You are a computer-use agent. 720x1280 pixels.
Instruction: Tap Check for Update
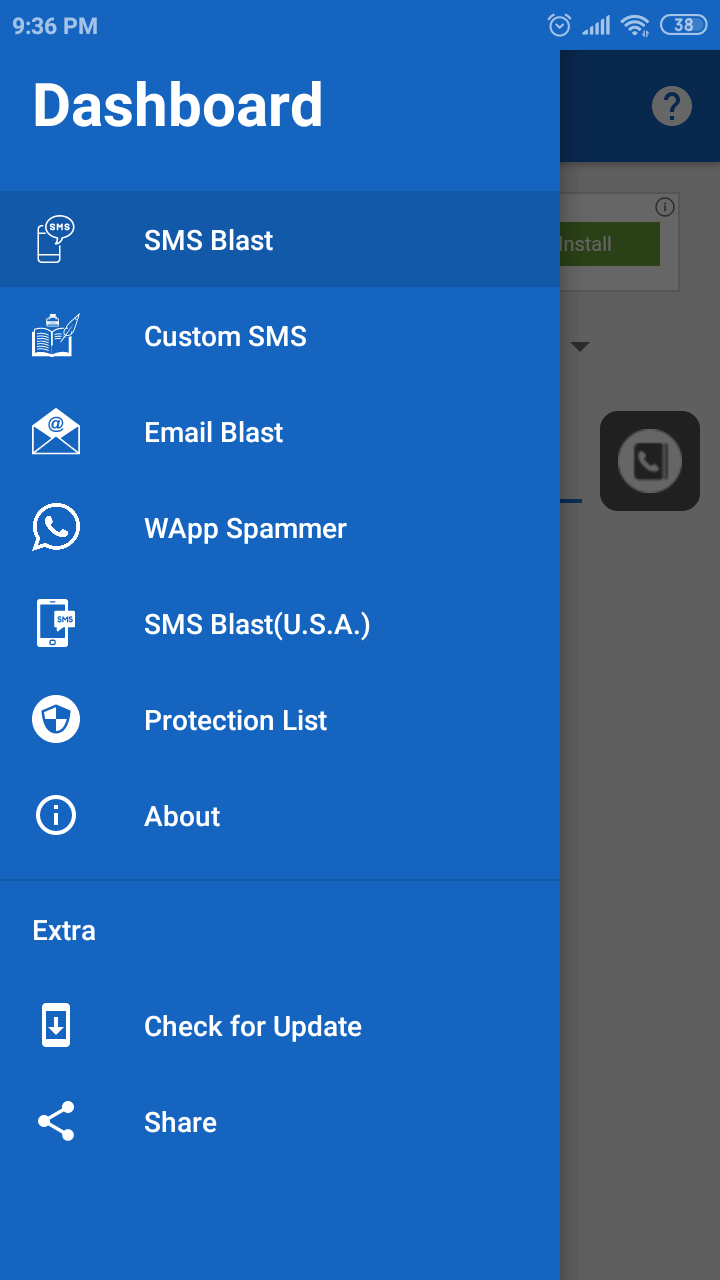pyautogui.click(x=280, y=1026)
